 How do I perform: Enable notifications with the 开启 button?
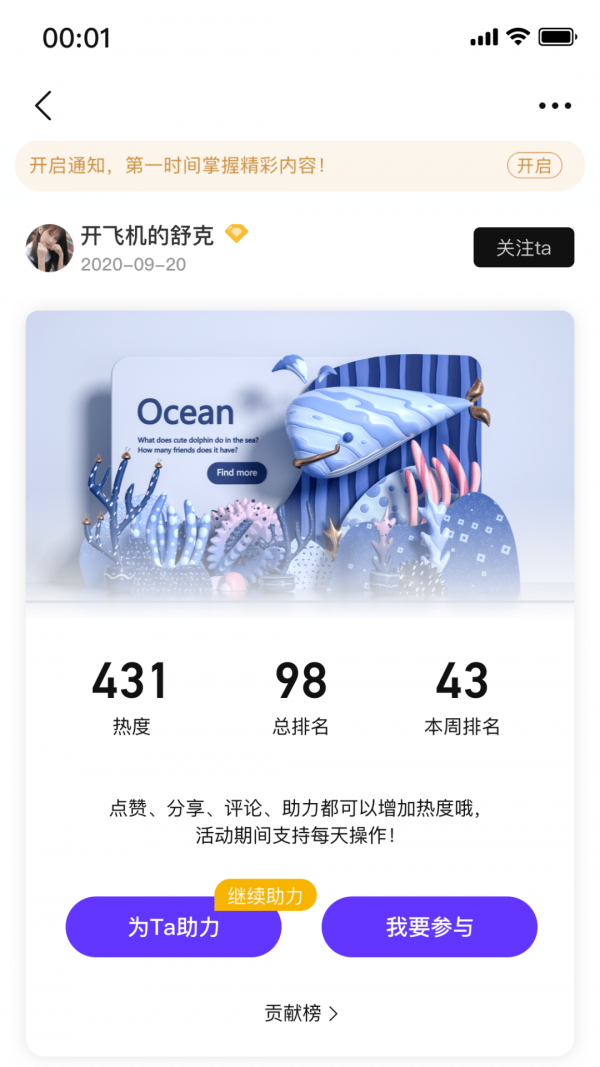click(534, 166)
